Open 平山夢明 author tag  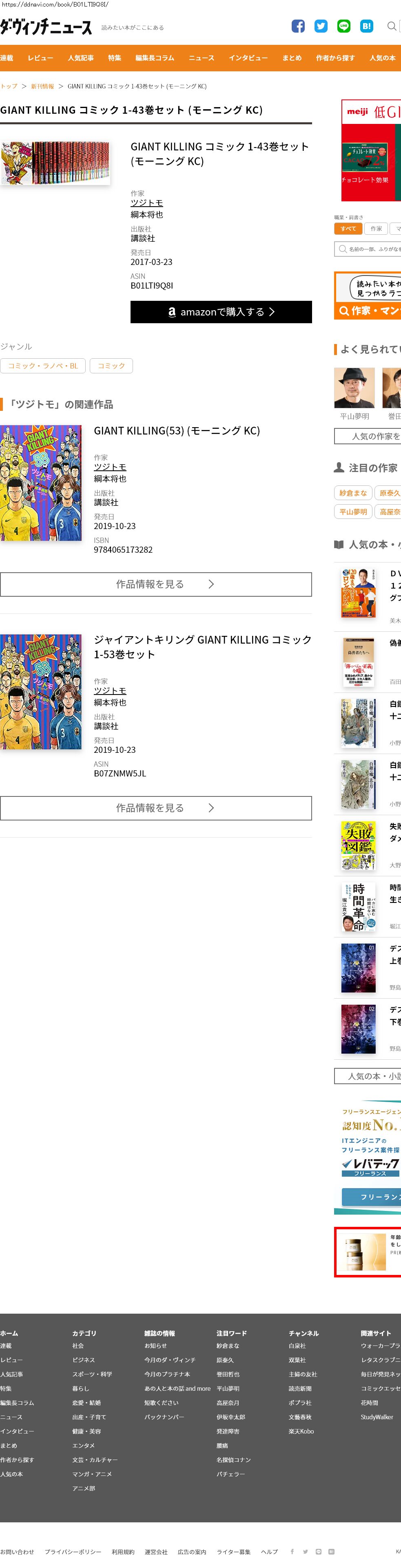click(x=353, y=512)
